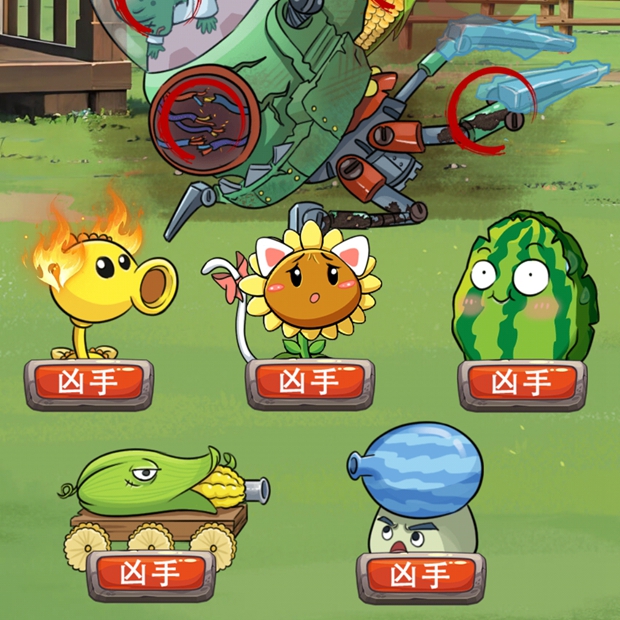Pick 凶手 under the green watermelon

[522, 384]
